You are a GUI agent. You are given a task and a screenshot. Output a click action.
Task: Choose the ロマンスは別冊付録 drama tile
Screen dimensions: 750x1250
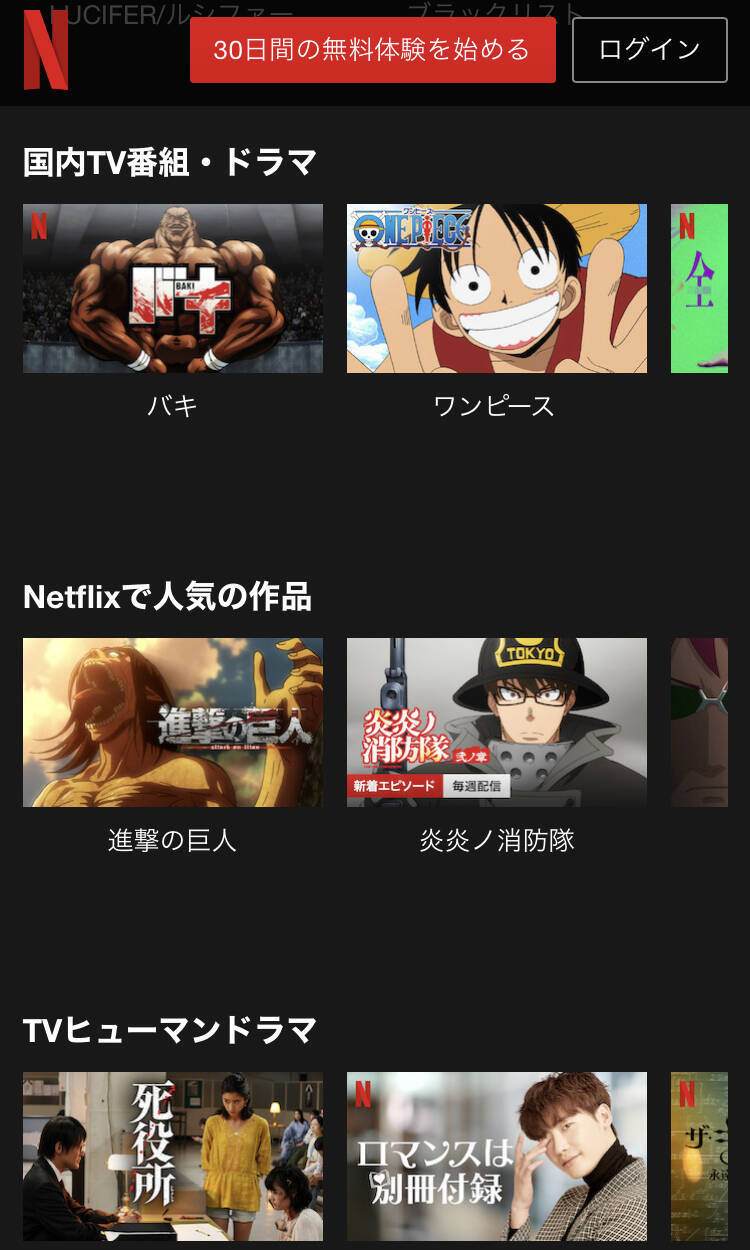(x=496, y=1156)
